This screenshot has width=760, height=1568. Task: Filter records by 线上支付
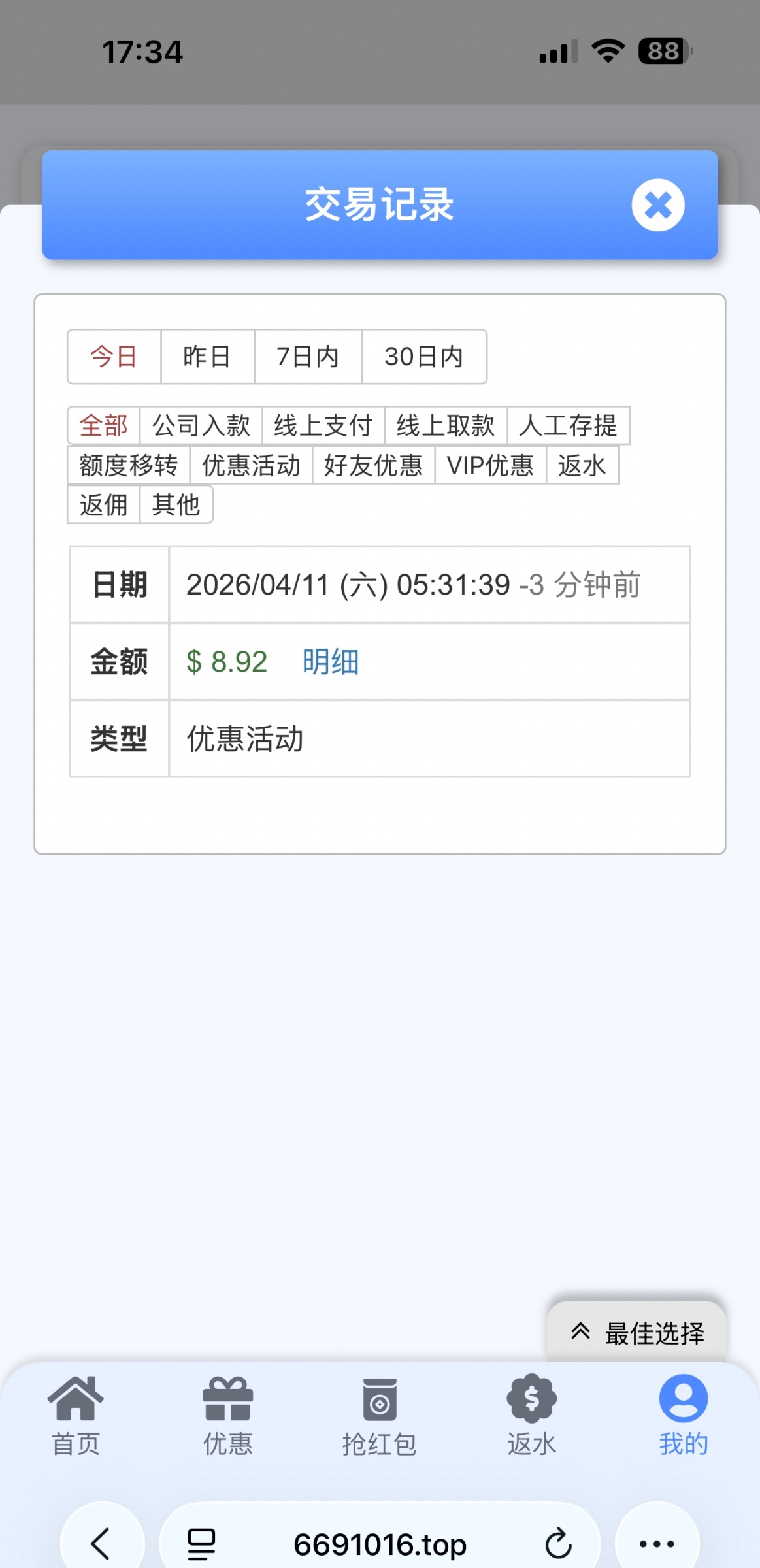tap(323, 426)
